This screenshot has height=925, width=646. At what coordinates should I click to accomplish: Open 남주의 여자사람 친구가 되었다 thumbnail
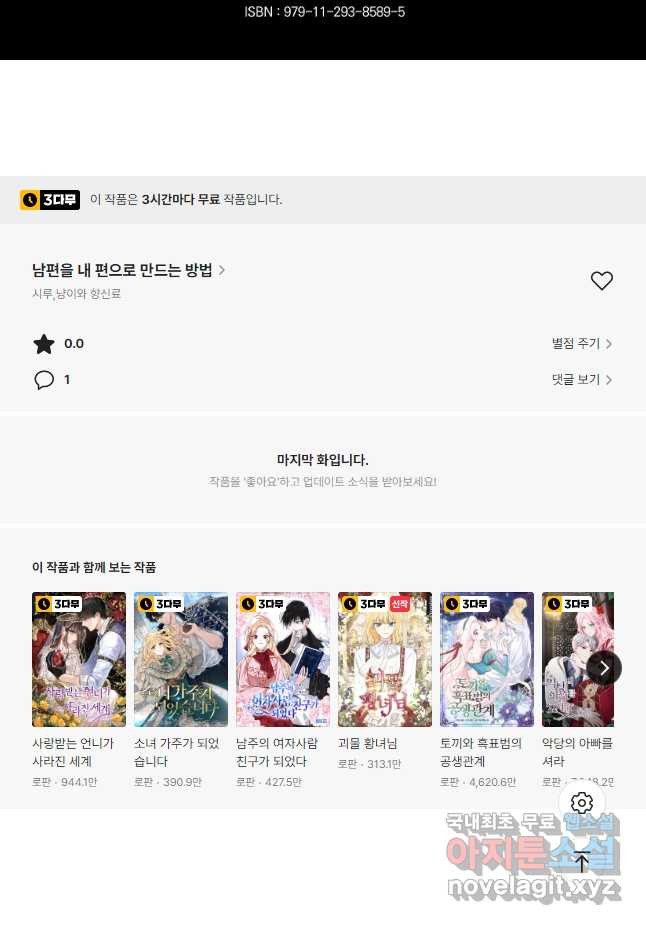[283, 659]
